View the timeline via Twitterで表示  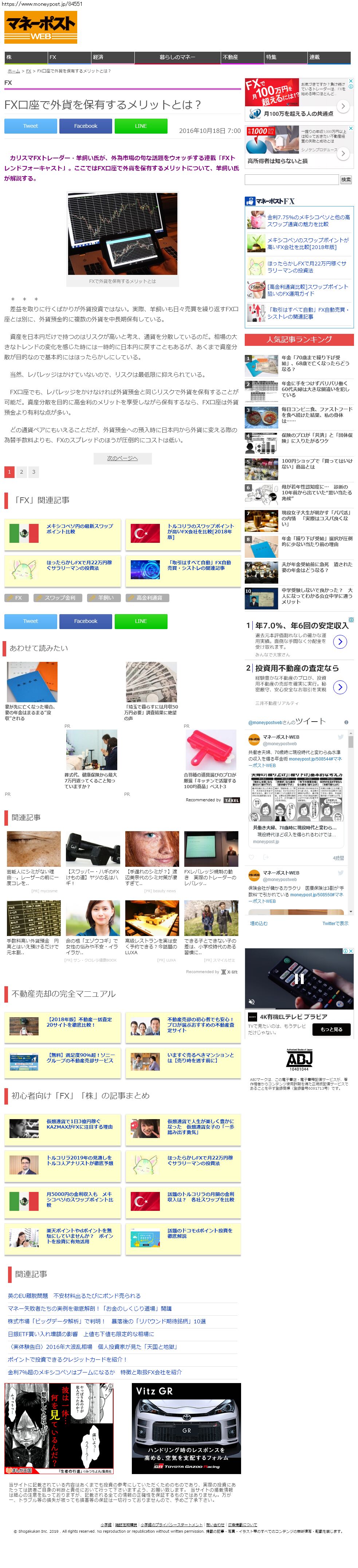pyautogui.click(x=335, y=923)
